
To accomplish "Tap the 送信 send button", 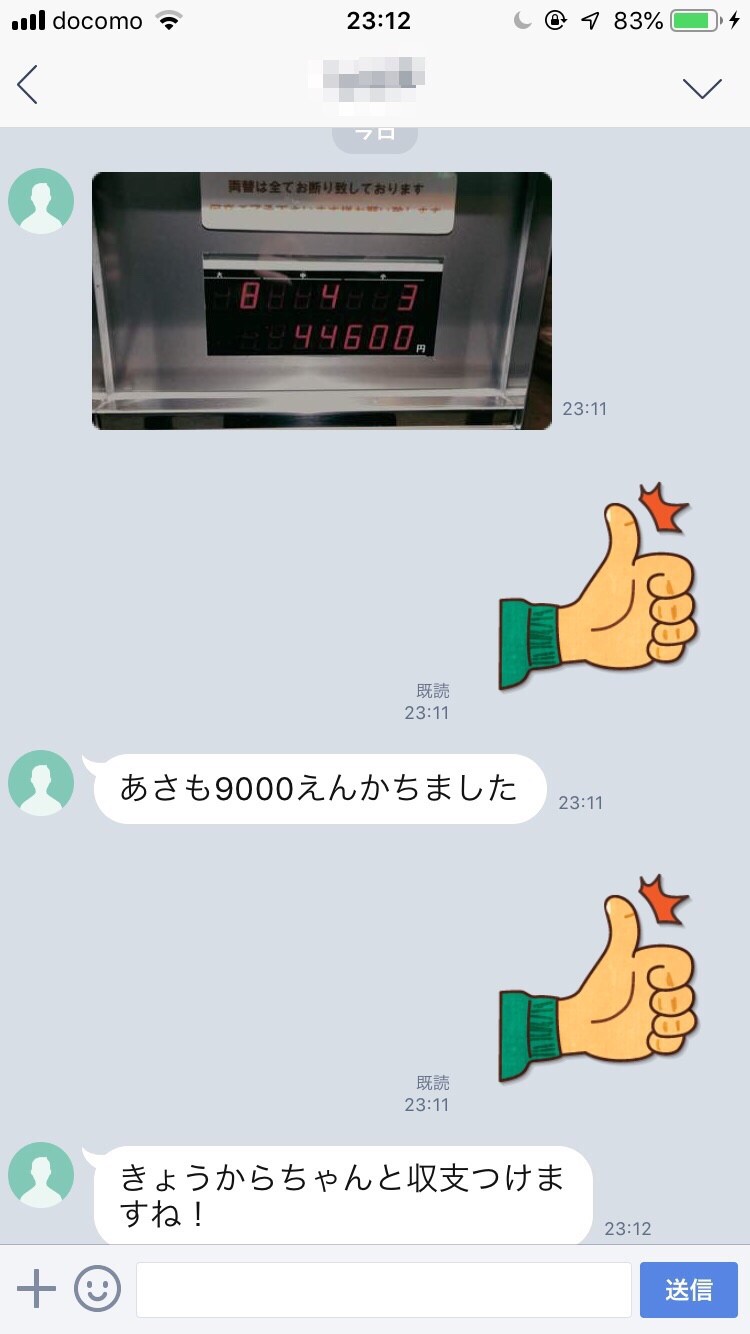I will pyautogui.click(x=689, y=1290).
